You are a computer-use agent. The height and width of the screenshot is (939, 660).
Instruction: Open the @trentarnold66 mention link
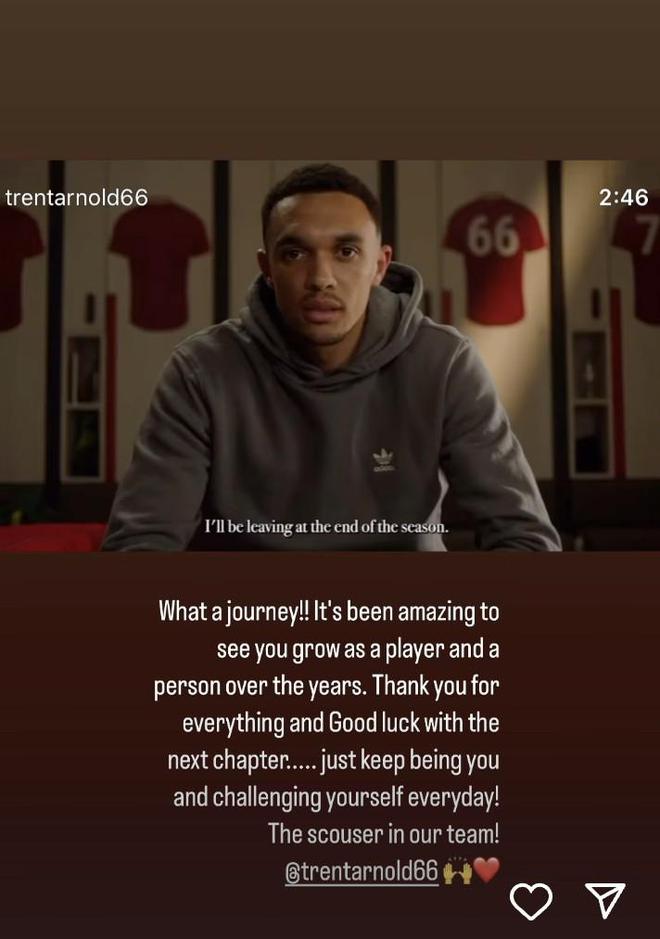(x=362, y=871)
